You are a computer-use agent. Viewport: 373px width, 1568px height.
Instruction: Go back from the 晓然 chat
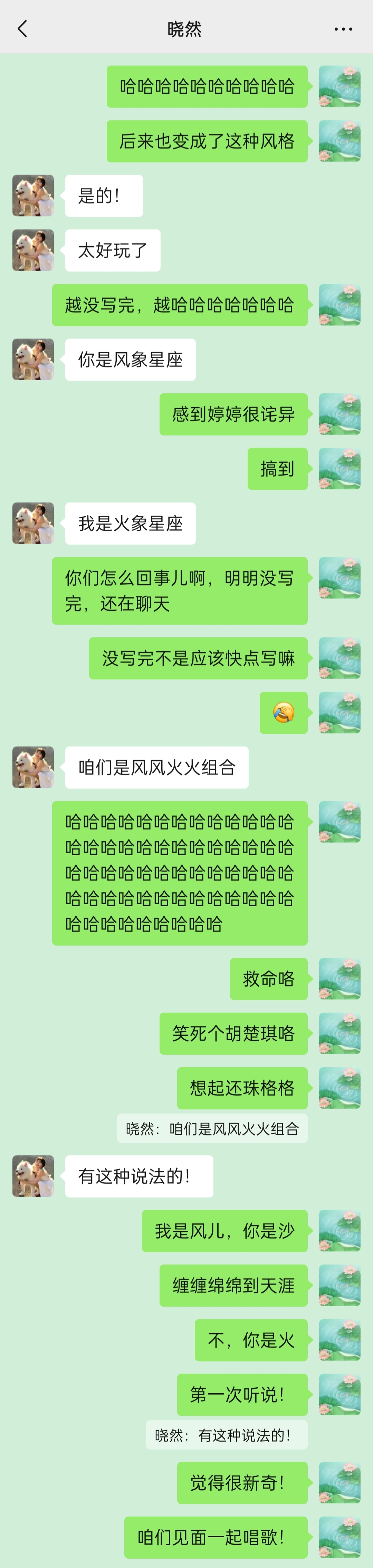click(22, 29)
